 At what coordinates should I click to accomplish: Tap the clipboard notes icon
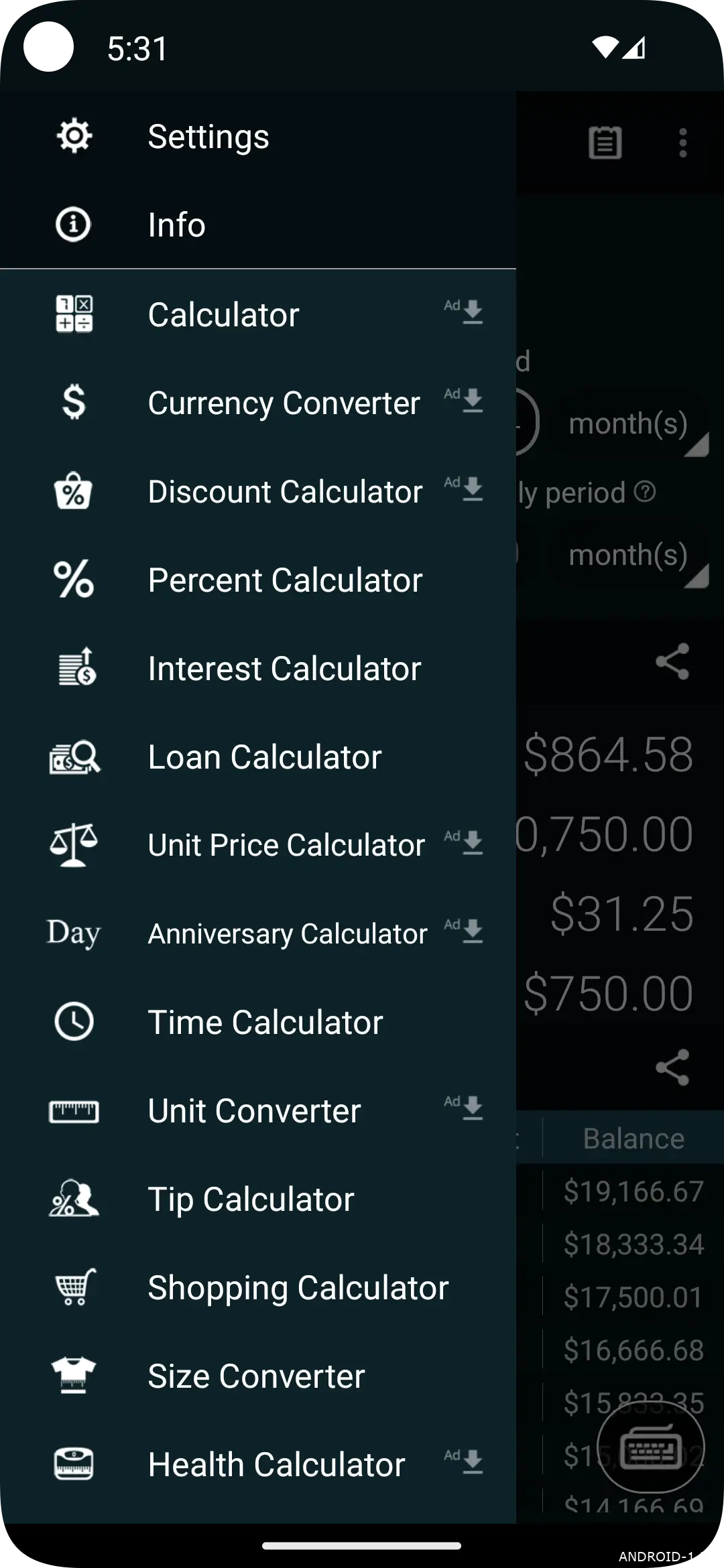tap(605, 143)
